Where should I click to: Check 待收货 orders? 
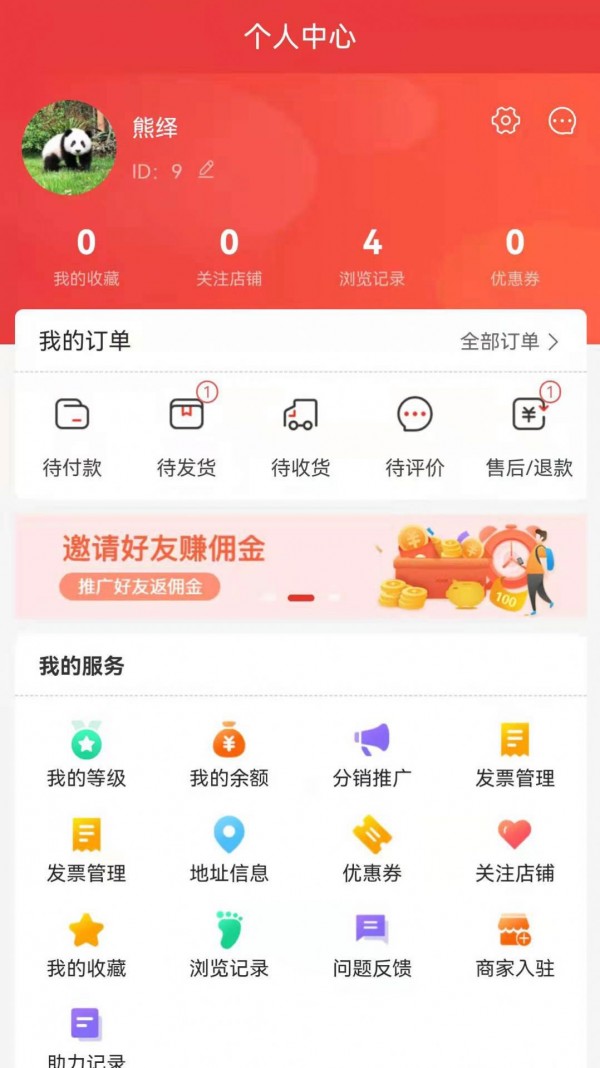coord(300,436)
